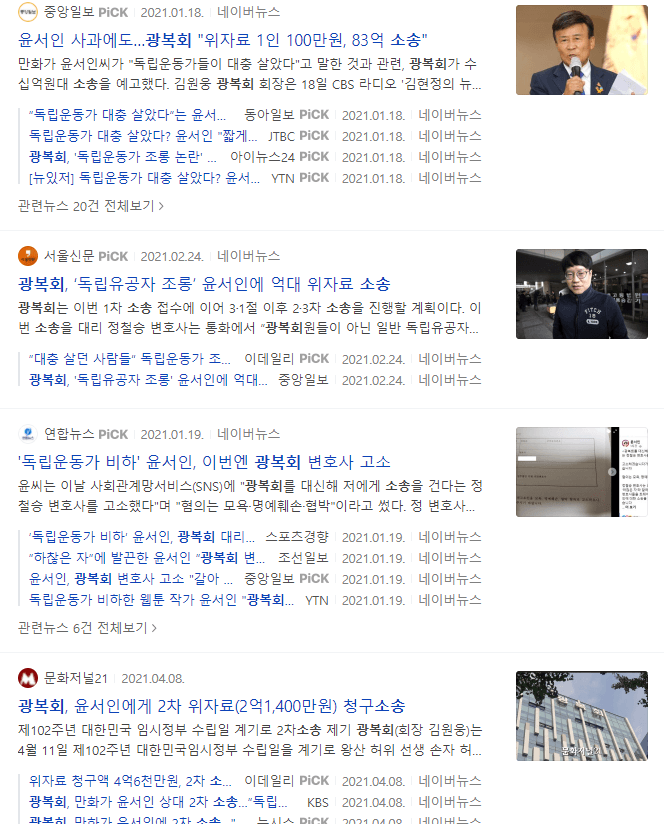Open KBS related article on 2차 소송
This screenshot has height=824, width=664.
(x=152, y=802)
